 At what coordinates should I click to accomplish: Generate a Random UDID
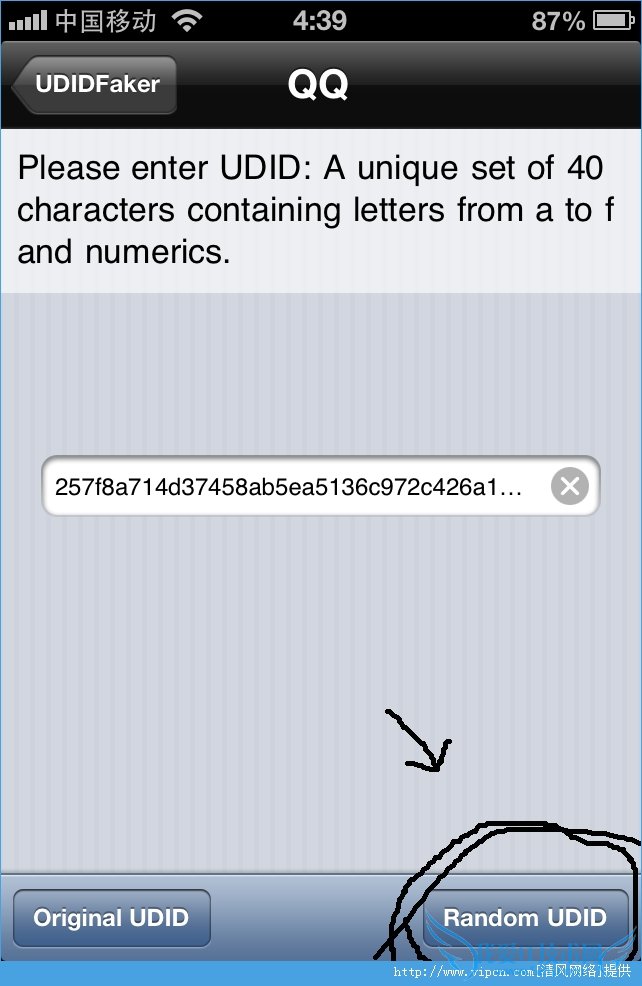(x=524, y=918)
